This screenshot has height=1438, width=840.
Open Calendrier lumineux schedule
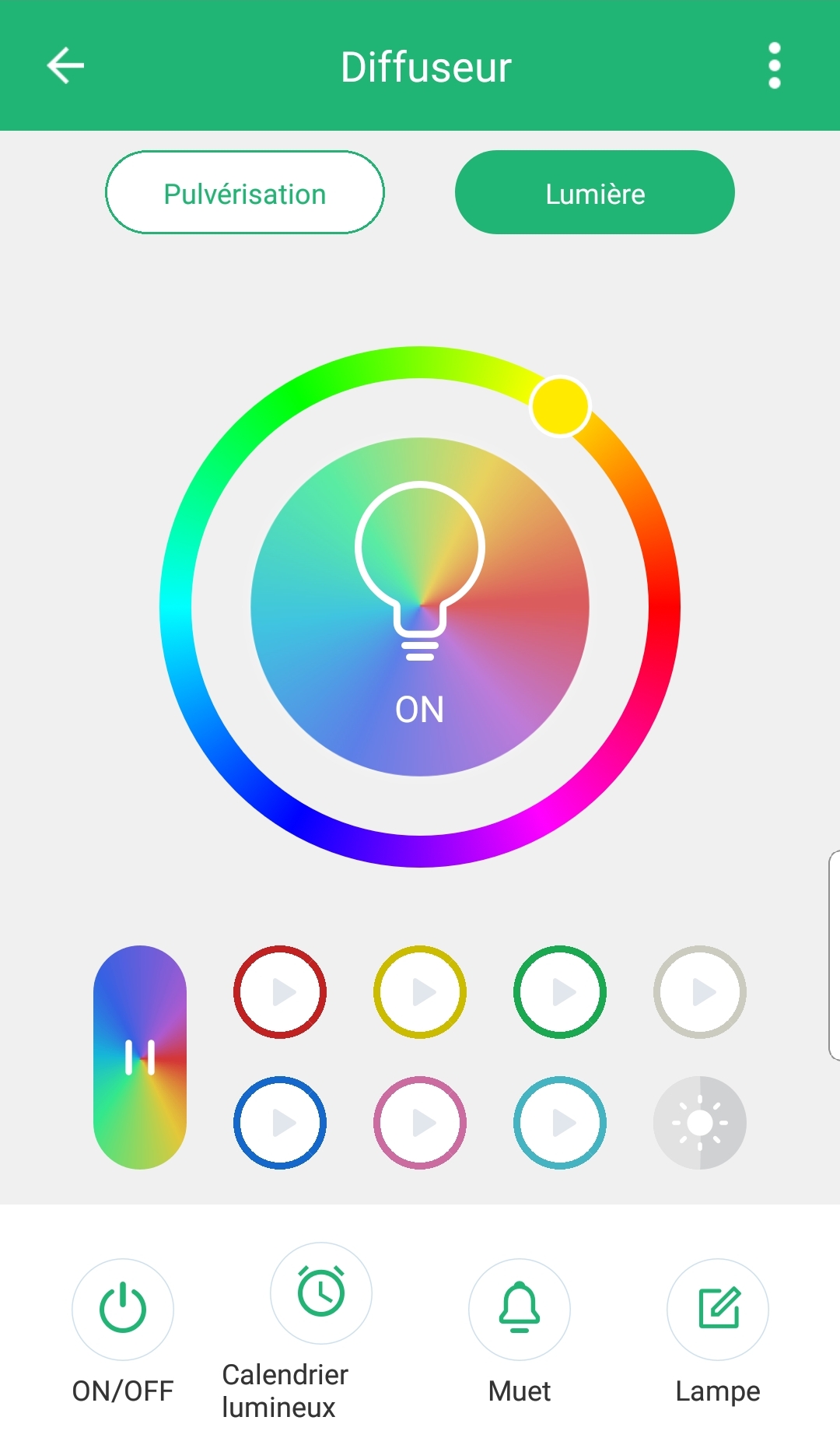point(321,1293)
